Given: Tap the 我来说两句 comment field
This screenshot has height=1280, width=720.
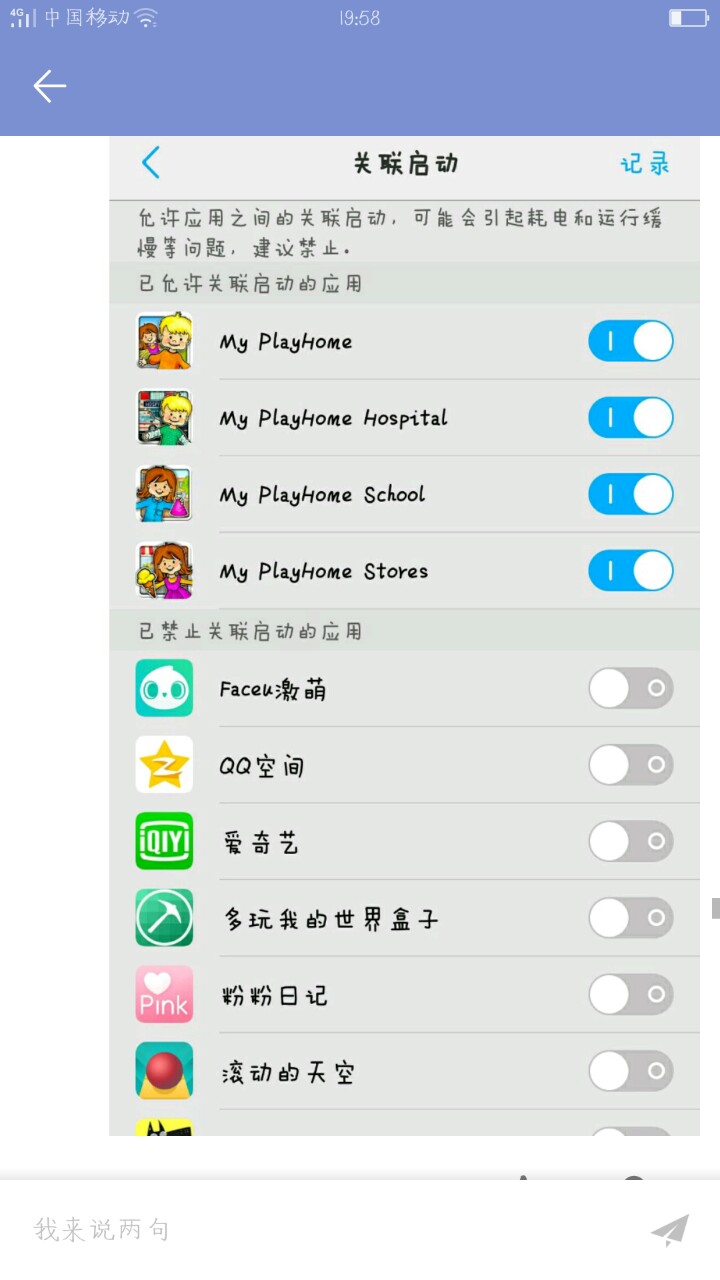Looking at the screenshot, I should point(320,1229).
